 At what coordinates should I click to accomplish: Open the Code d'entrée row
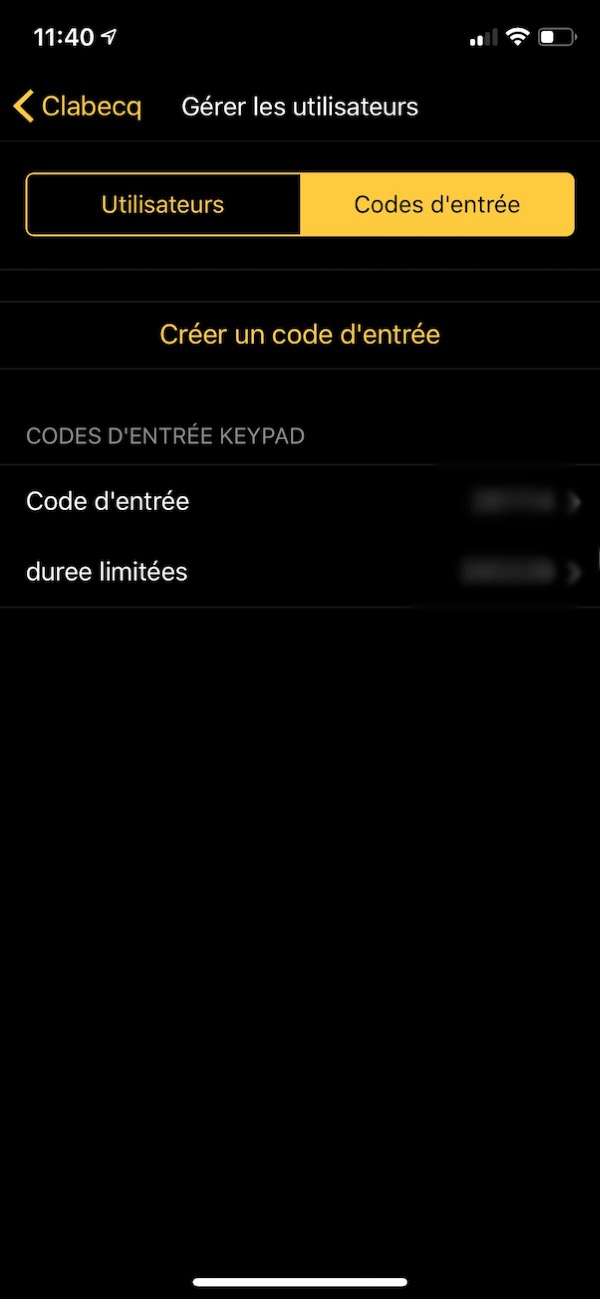coord(300,501)
